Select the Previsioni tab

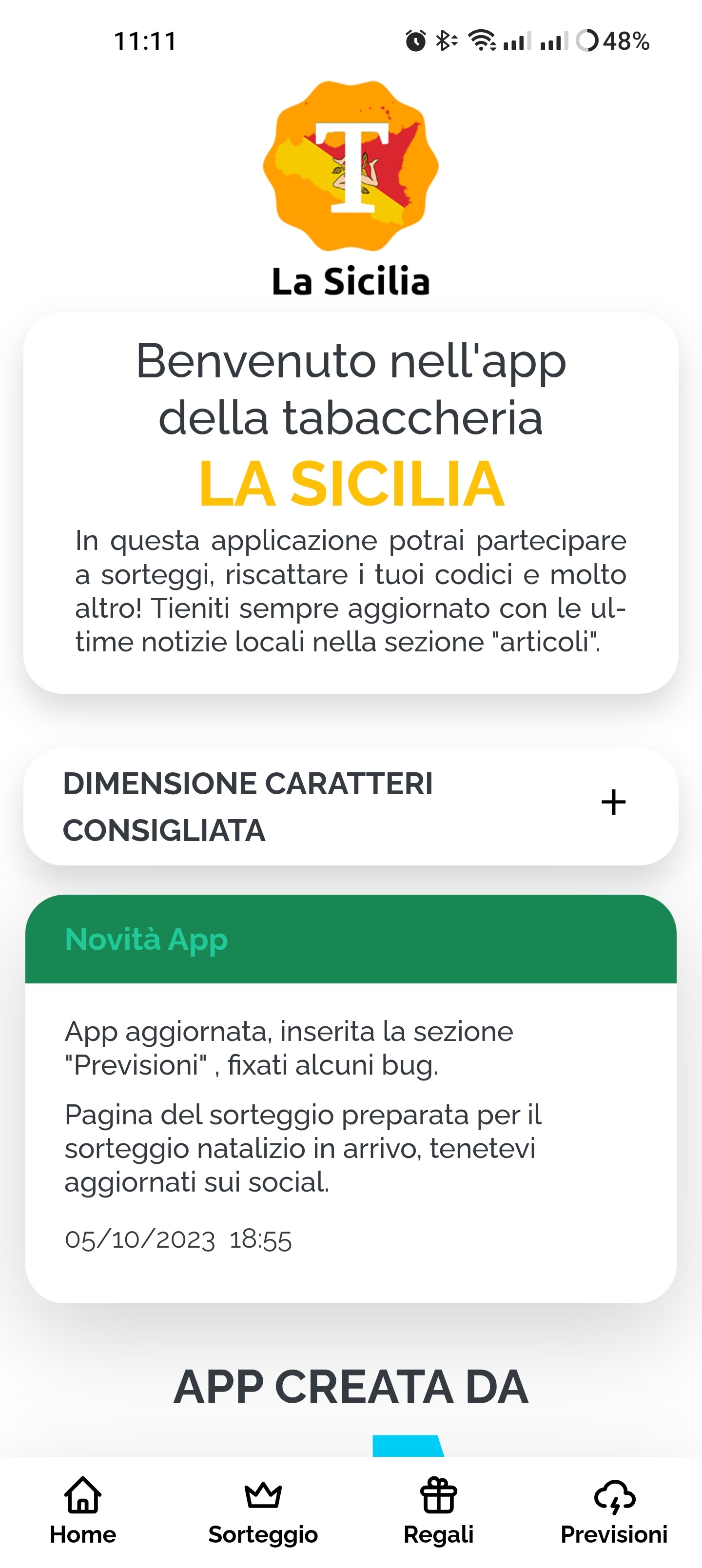614,1511
